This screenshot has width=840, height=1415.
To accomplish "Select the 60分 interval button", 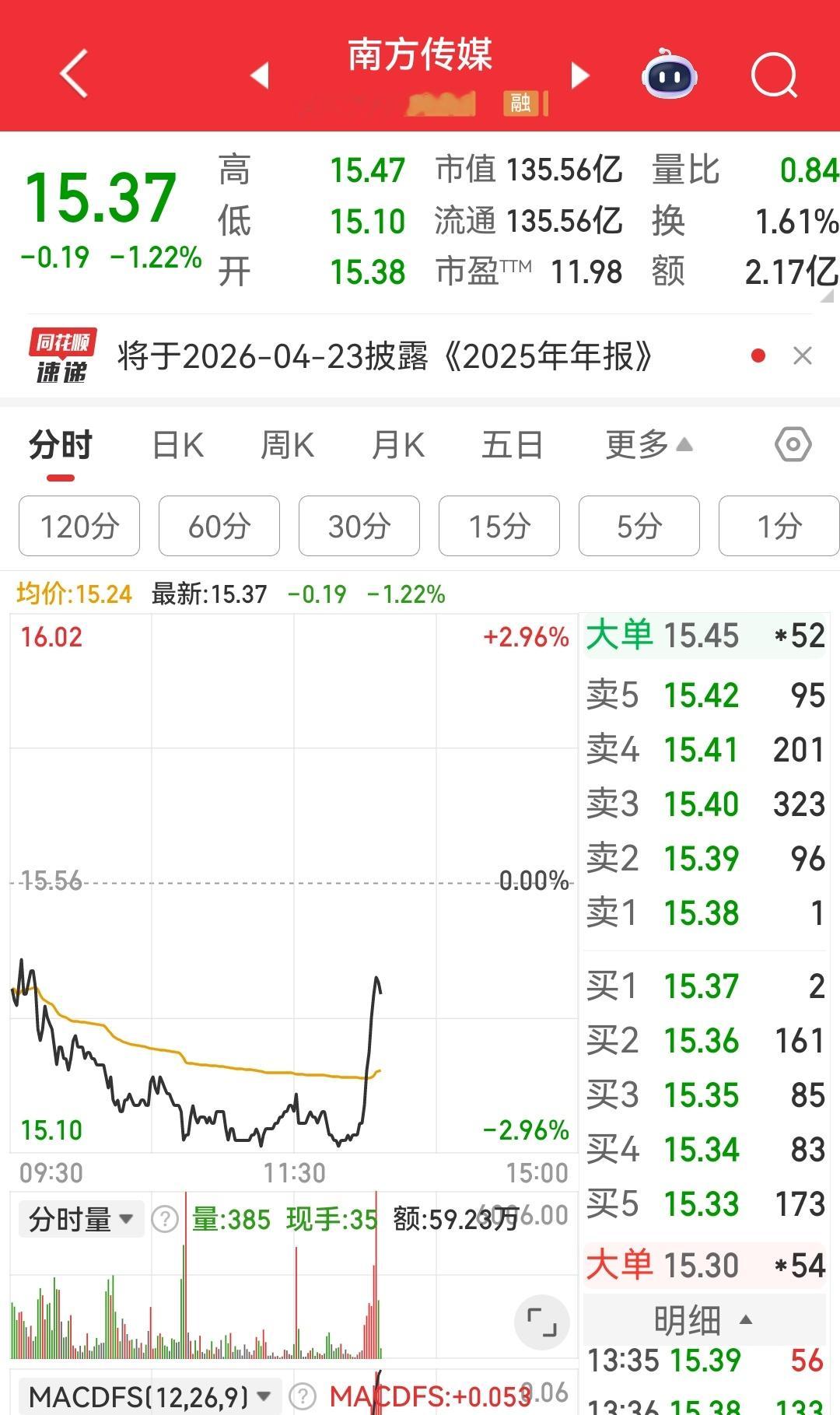I will pyautogui.click(x=219, y=526).
